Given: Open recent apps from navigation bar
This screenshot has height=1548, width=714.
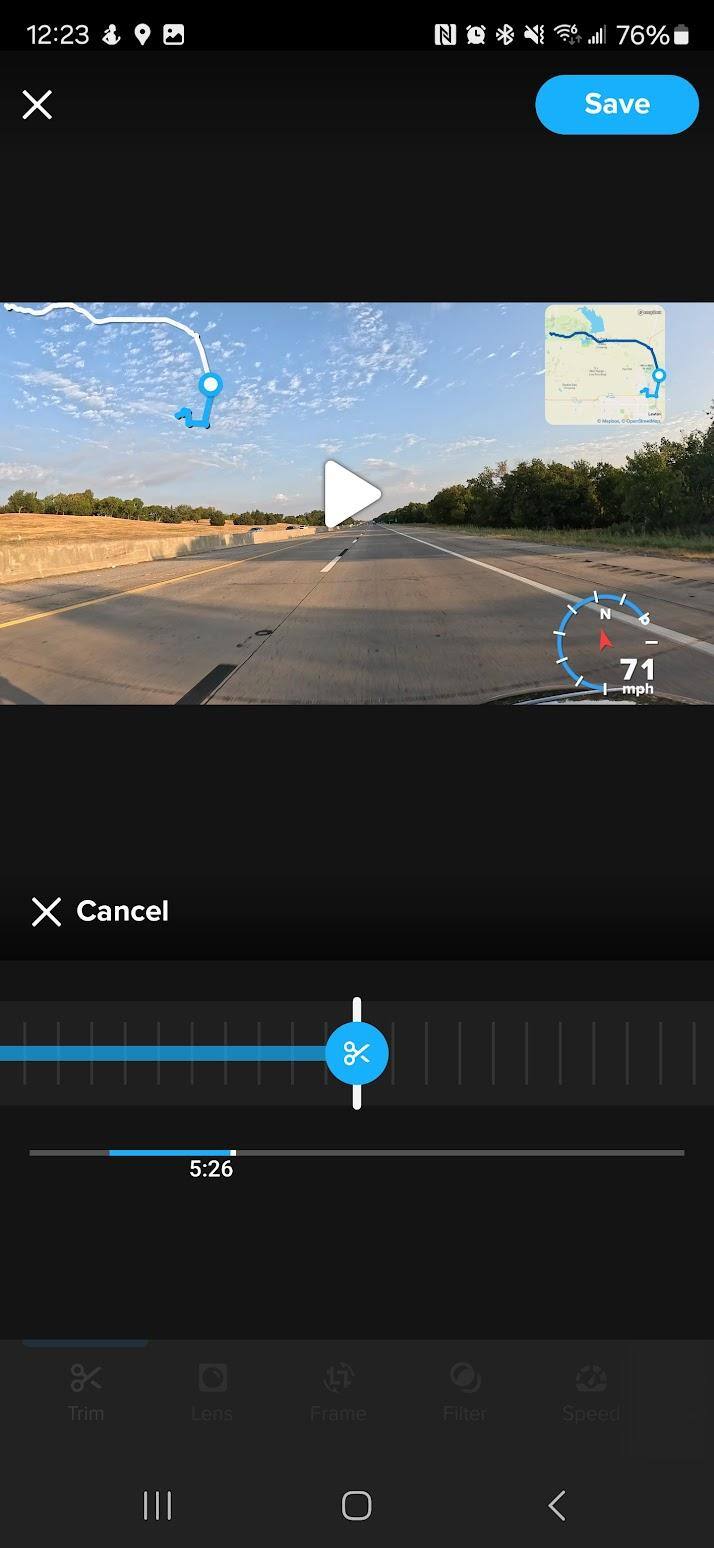Looking at the screenshot, I should click(x=157, y=1505).
